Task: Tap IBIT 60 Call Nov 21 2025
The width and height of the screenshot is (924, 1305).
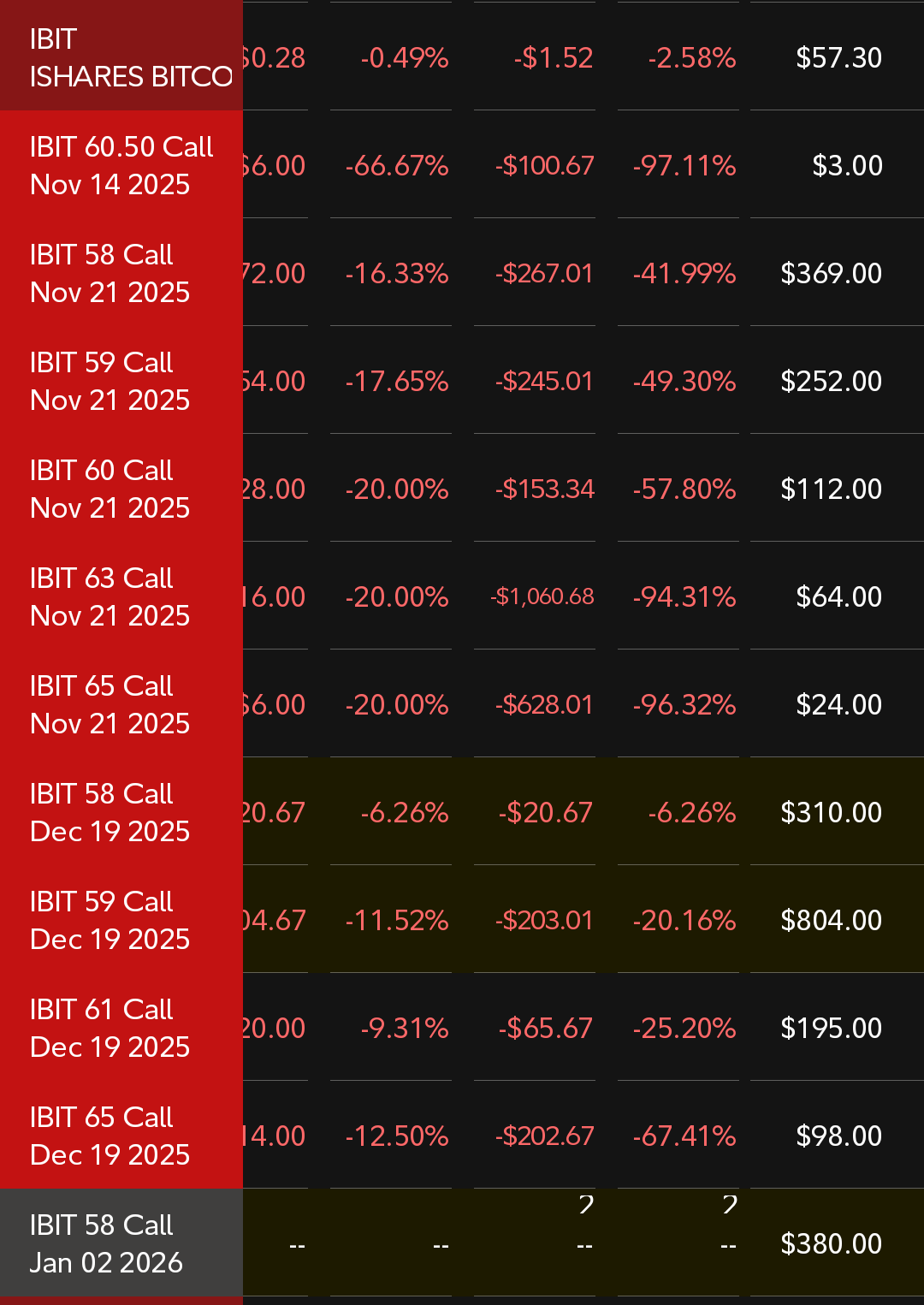Action: [121, 489]
